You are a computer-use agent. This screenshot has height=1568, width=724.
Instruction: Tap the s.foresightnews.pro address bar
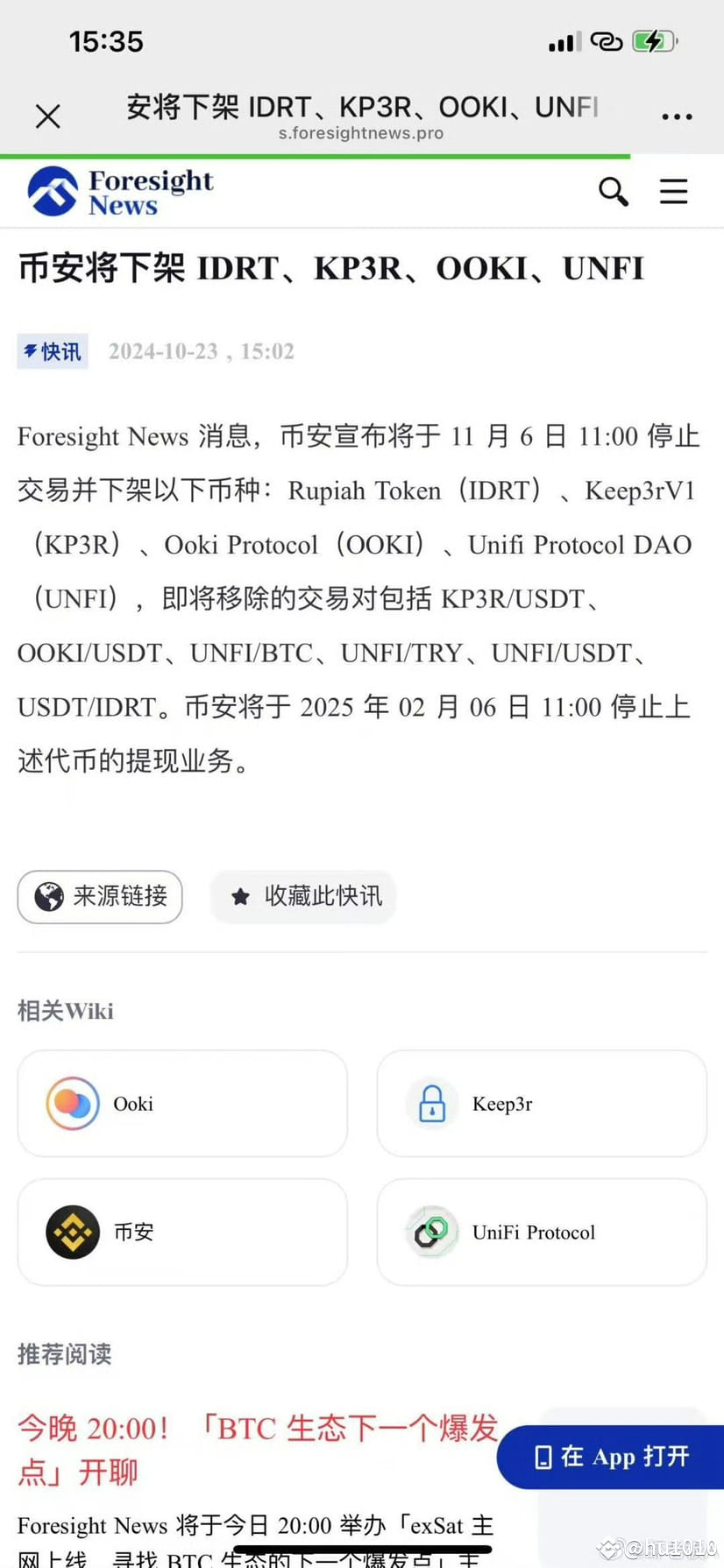pos(361,133)
